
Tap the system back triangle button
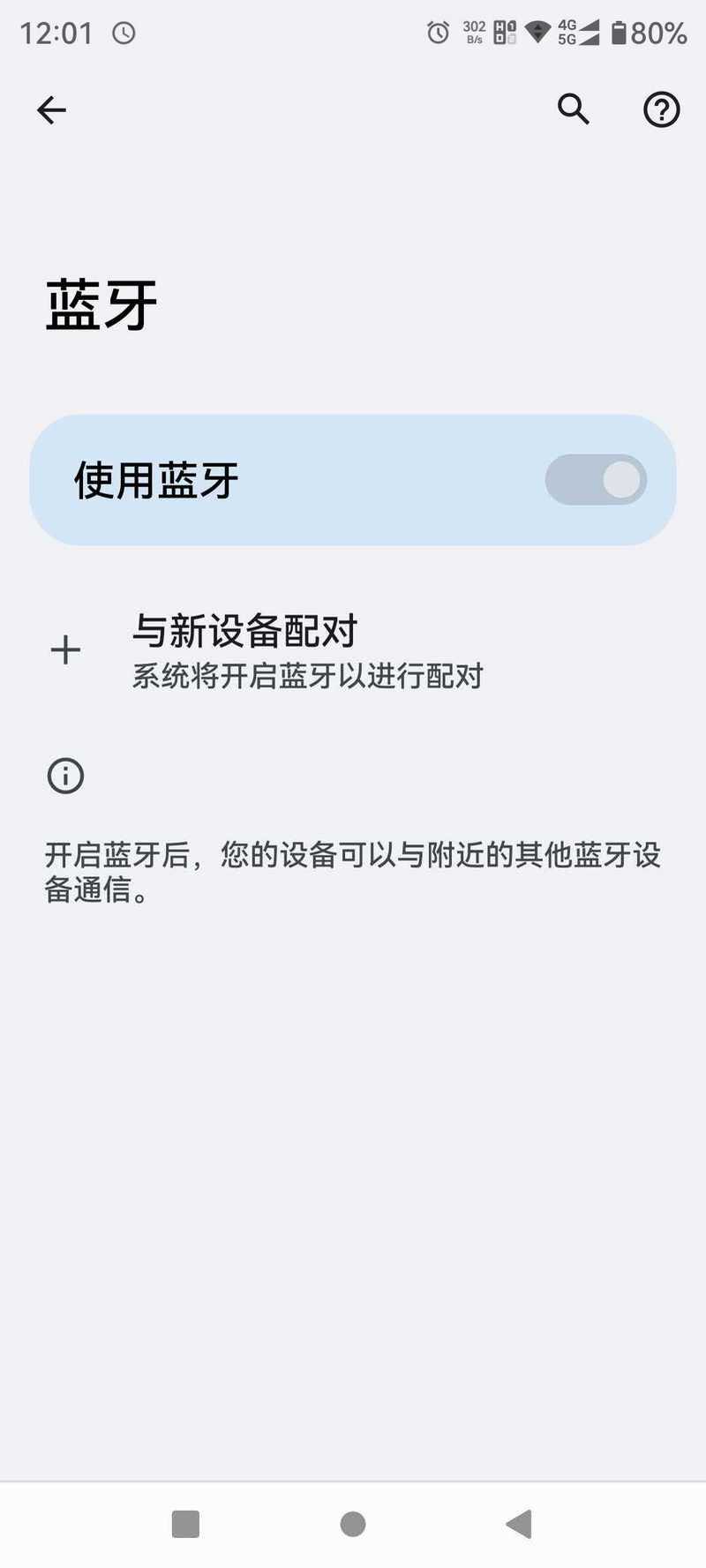(519, 1523)
